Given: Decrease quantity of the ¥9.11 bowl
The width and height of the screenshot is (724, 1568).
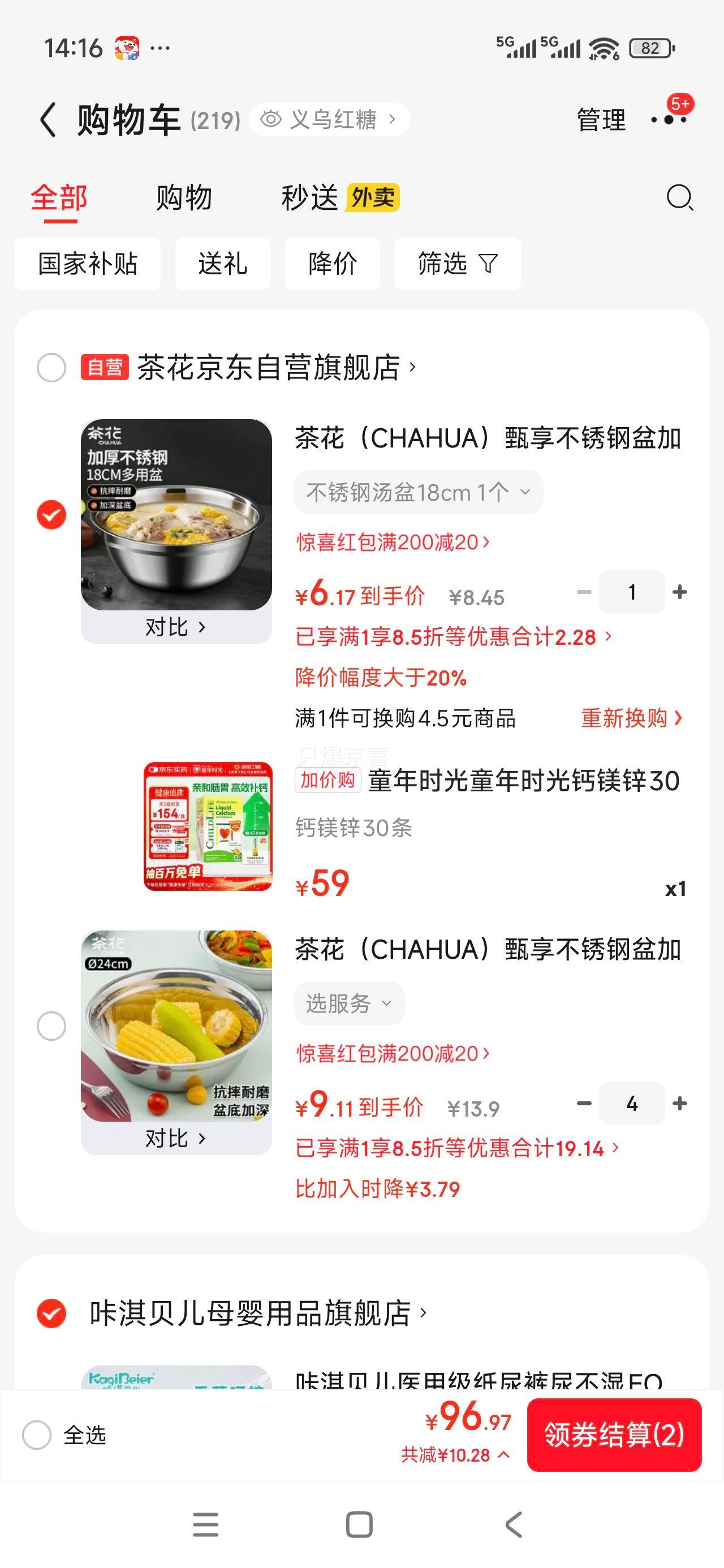Looking at the screenshot, I should [584, 1103].
